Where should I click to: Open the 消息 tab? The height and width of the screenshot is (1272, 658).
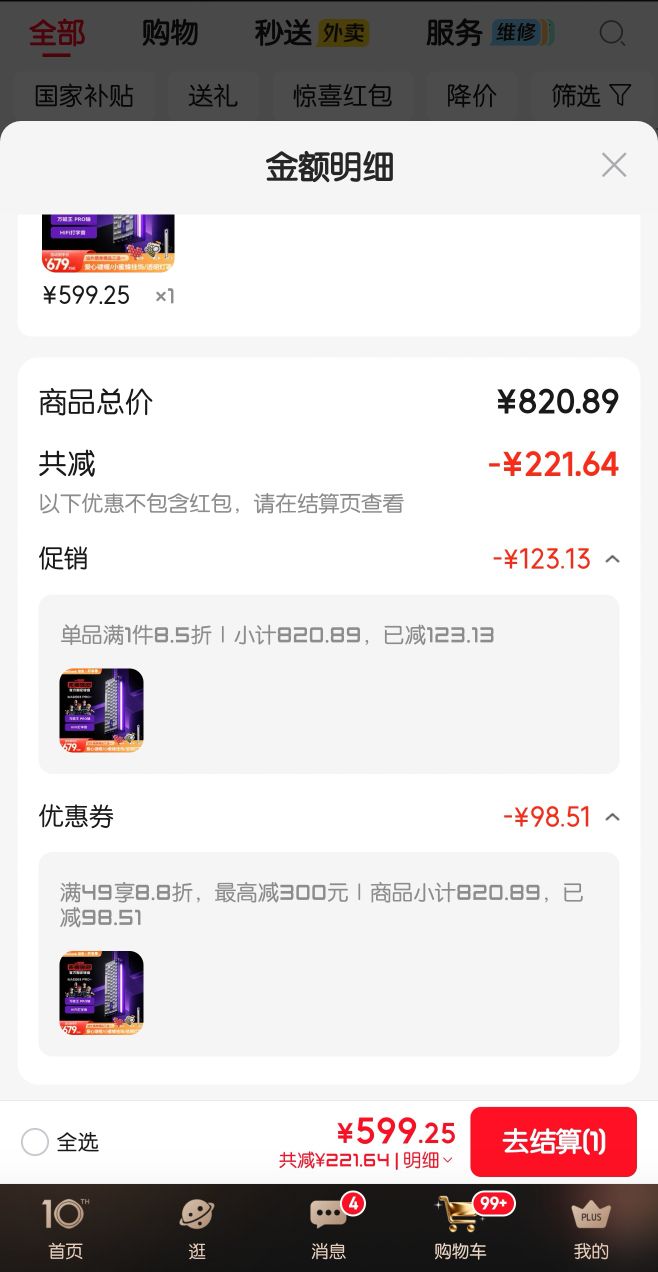click(x=329, y=1228)
